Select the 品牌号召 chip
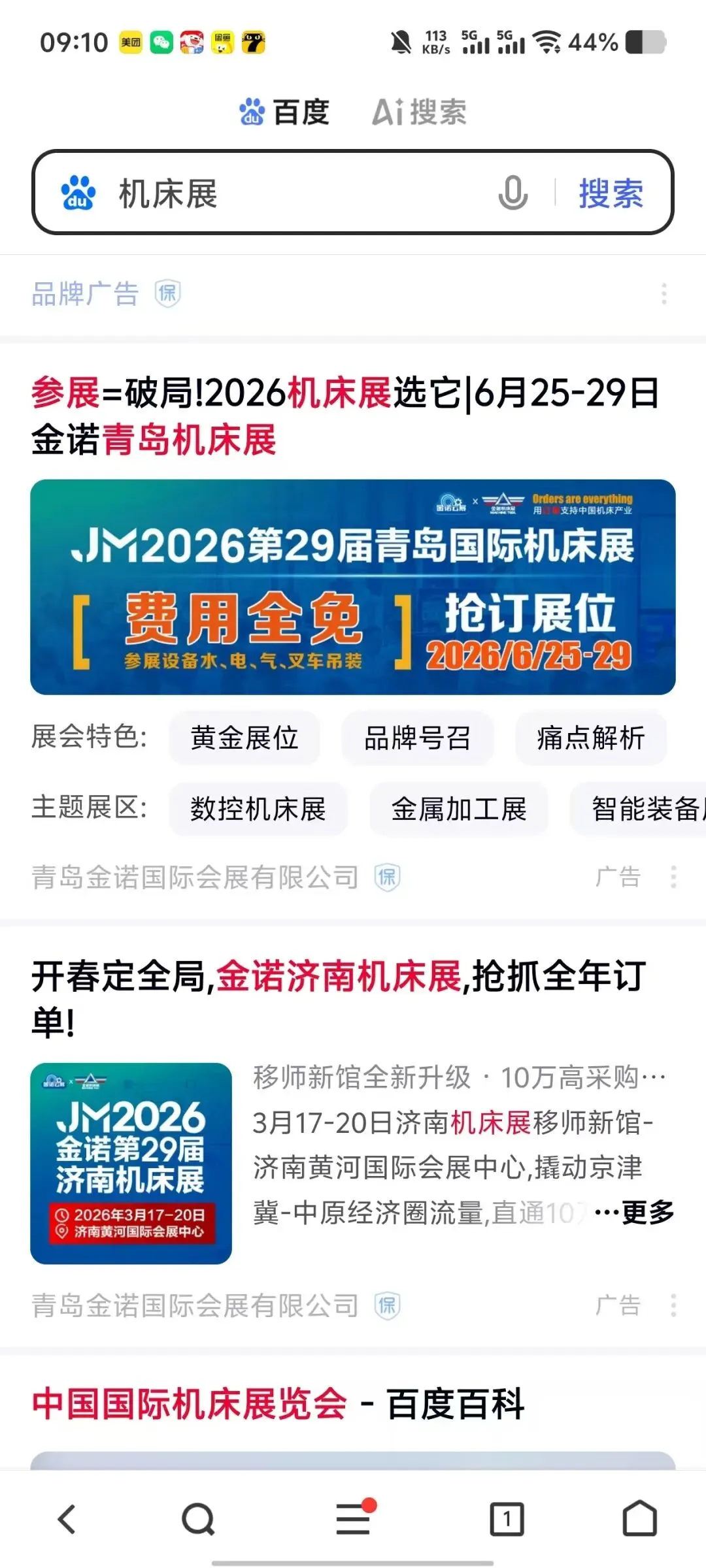 417,738
